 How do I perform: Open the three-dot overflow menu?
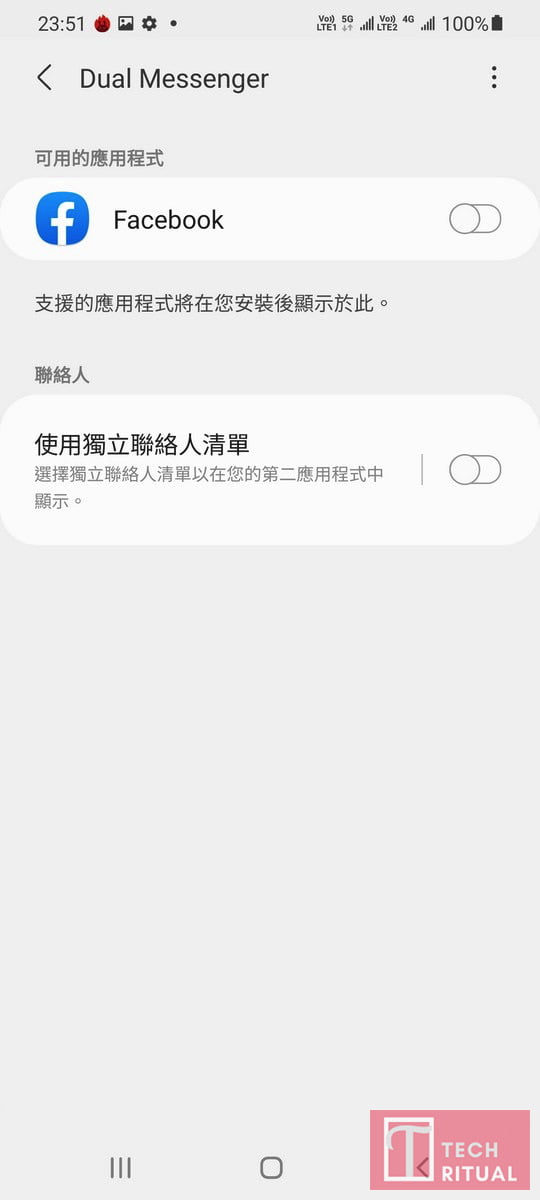494,78
